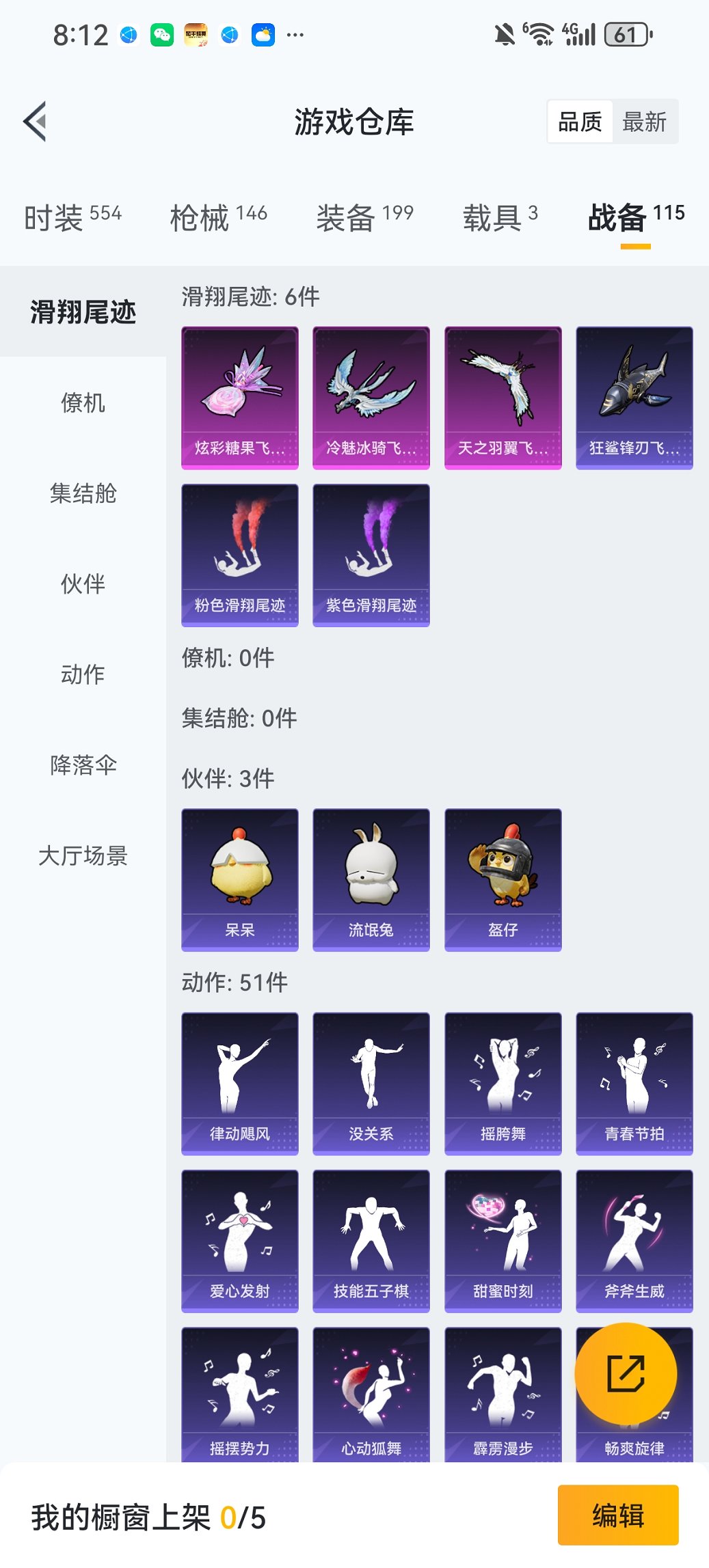Screen dimensions: 709x1568
Task: Switch to the 载具 tab
Action: click(500, 217)
